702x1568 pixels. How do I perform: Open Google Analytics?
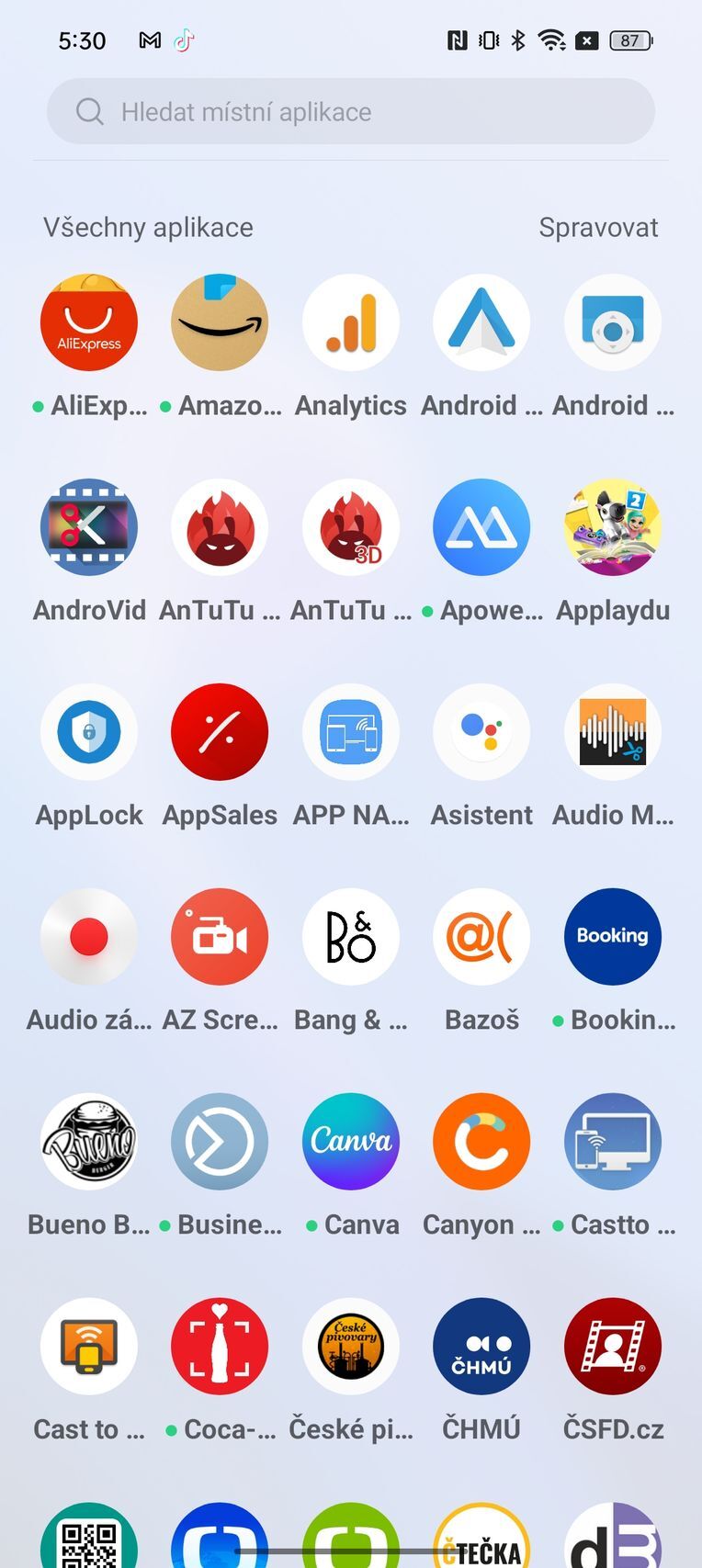350,322
